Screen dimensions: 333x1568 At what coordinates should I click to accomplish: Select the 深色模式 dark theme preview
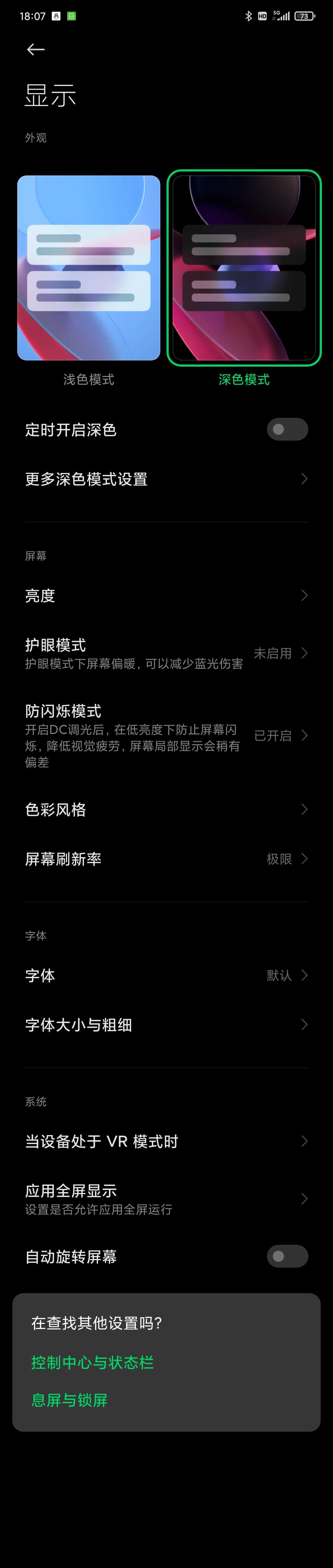tap(244, 268)
